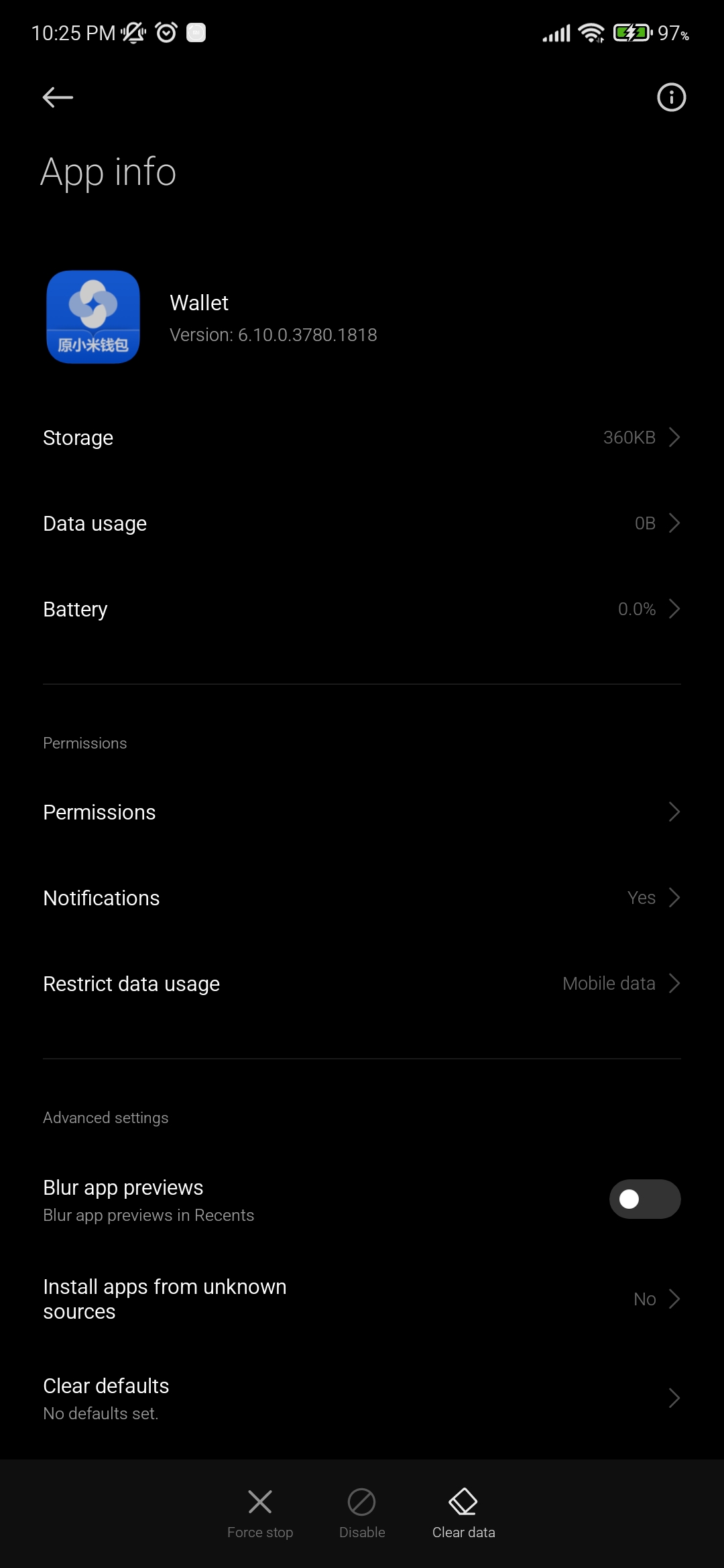
Task: Open Install apps from unknown sources
Action: click(x=362, y=1299)
